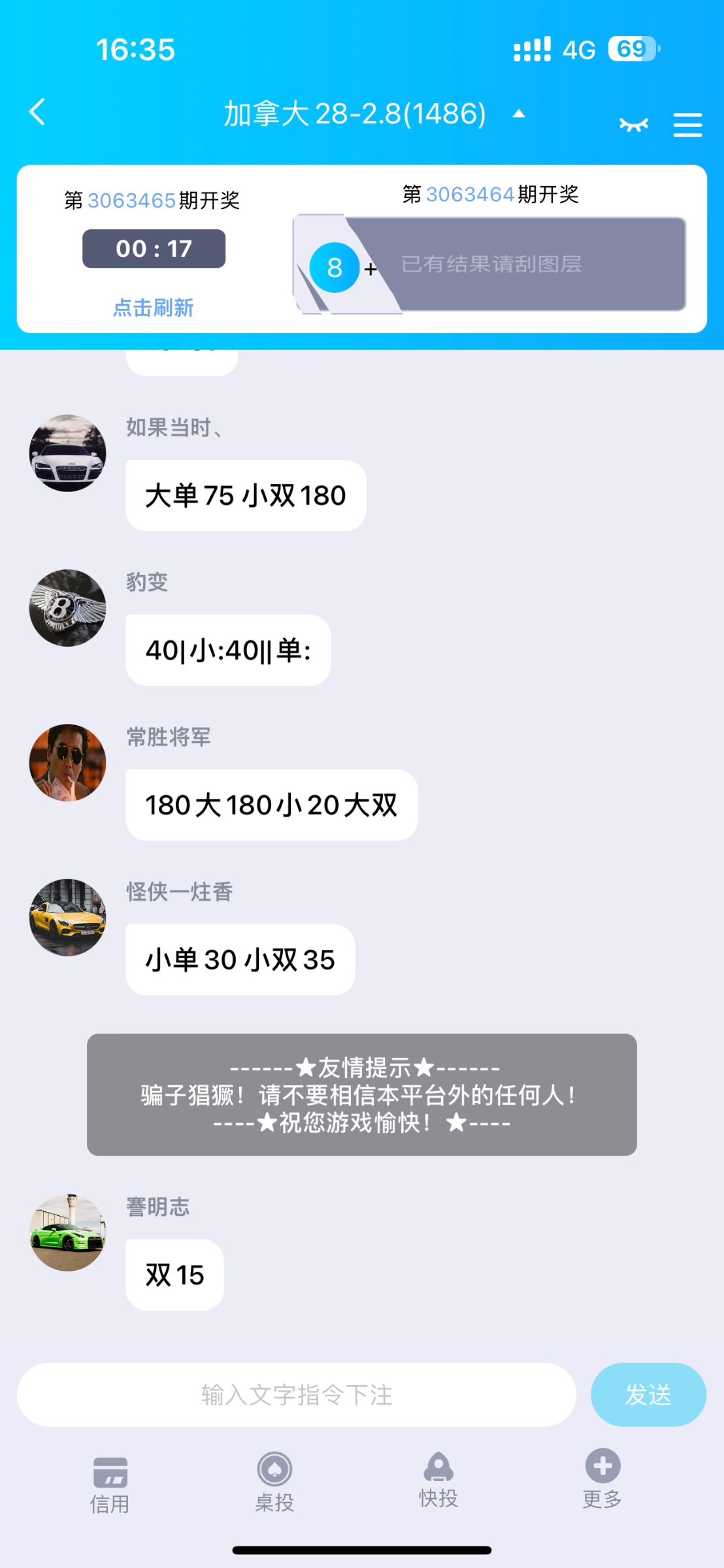Toggle the closed-eye visibility icon
The height and width of the screenshot is (1568, 724).
point(633,124)
